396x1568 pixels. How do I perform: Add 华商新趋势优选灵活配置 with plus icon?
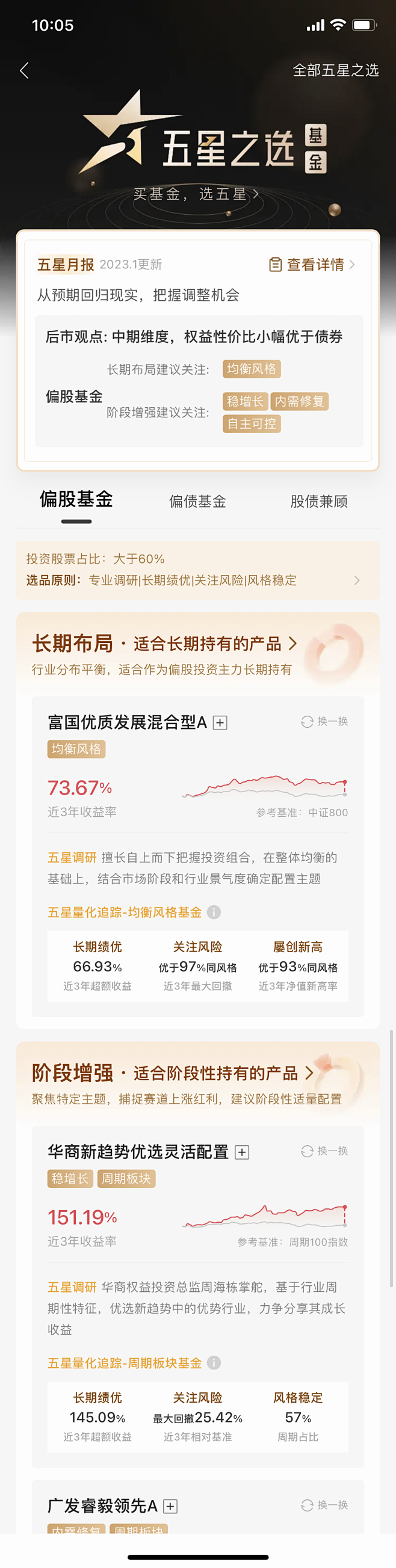click(242, 1152)
